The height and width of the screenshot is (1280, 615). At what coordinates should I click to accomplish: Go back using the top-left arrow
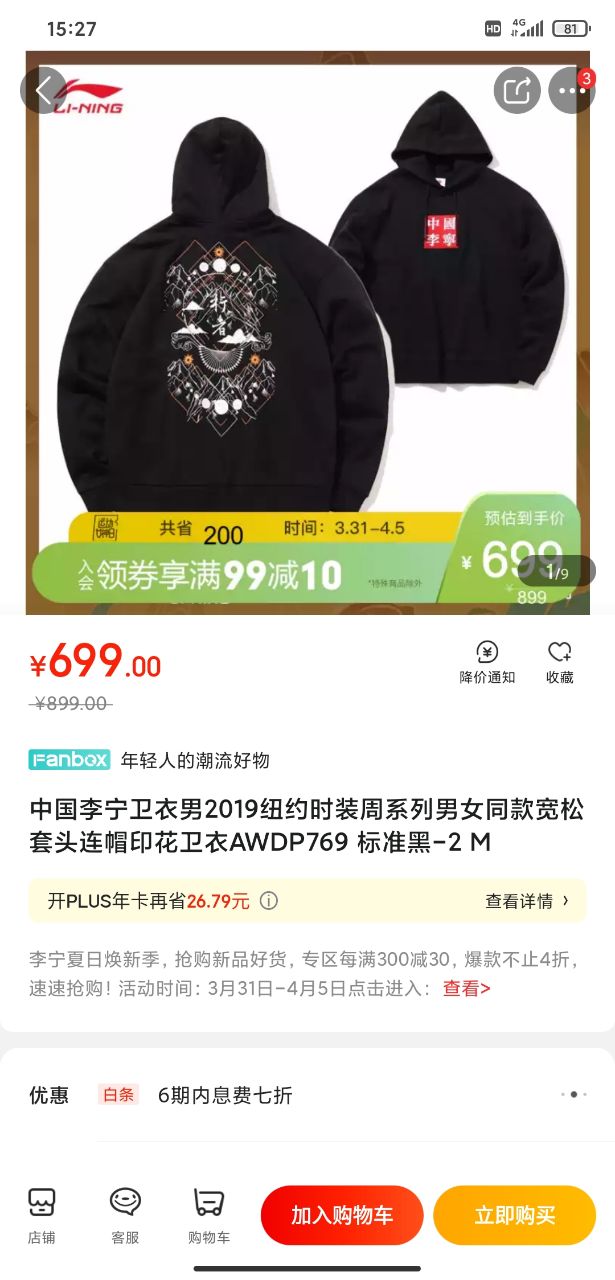pos(43,91)
